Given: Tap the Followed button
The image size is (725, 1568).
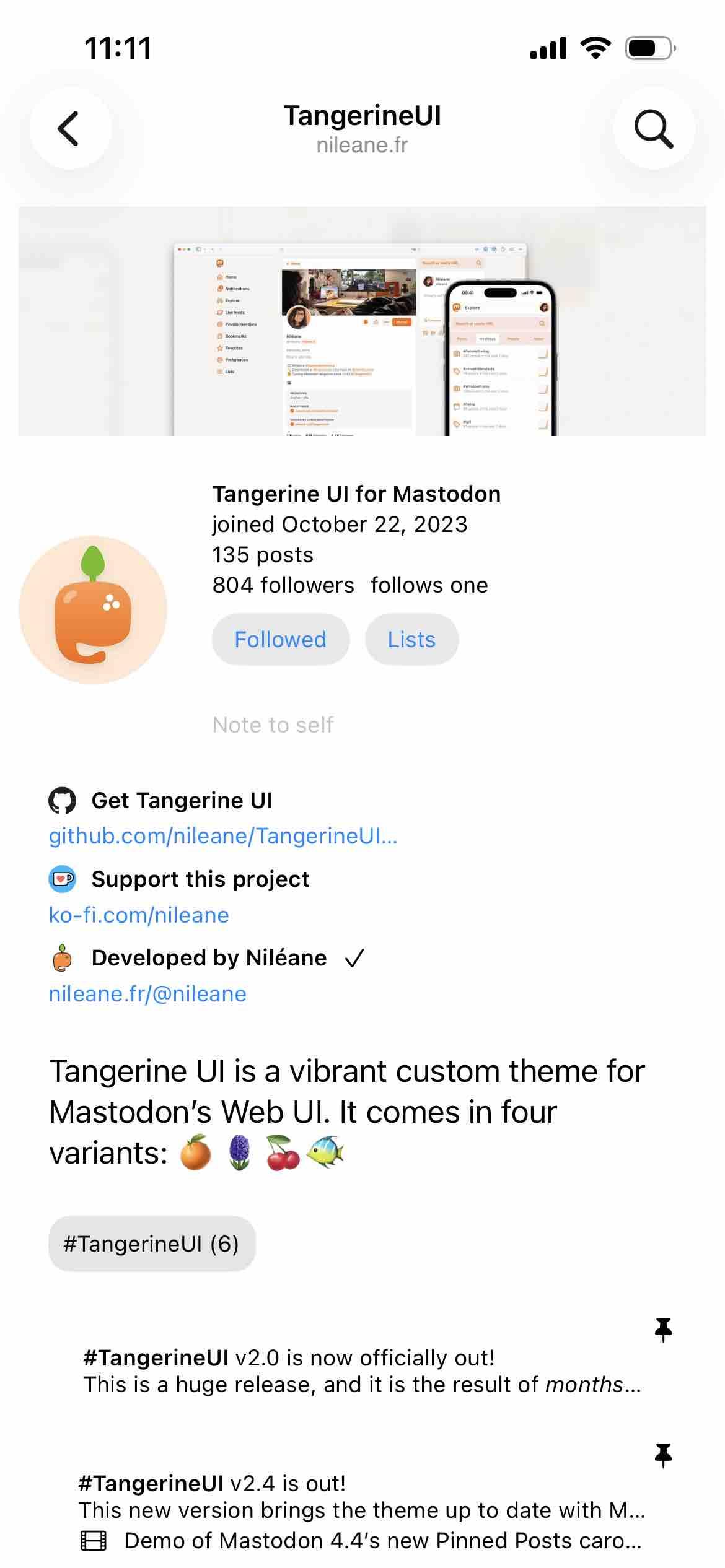Looking at the screenshot, I should click(280, 640).
